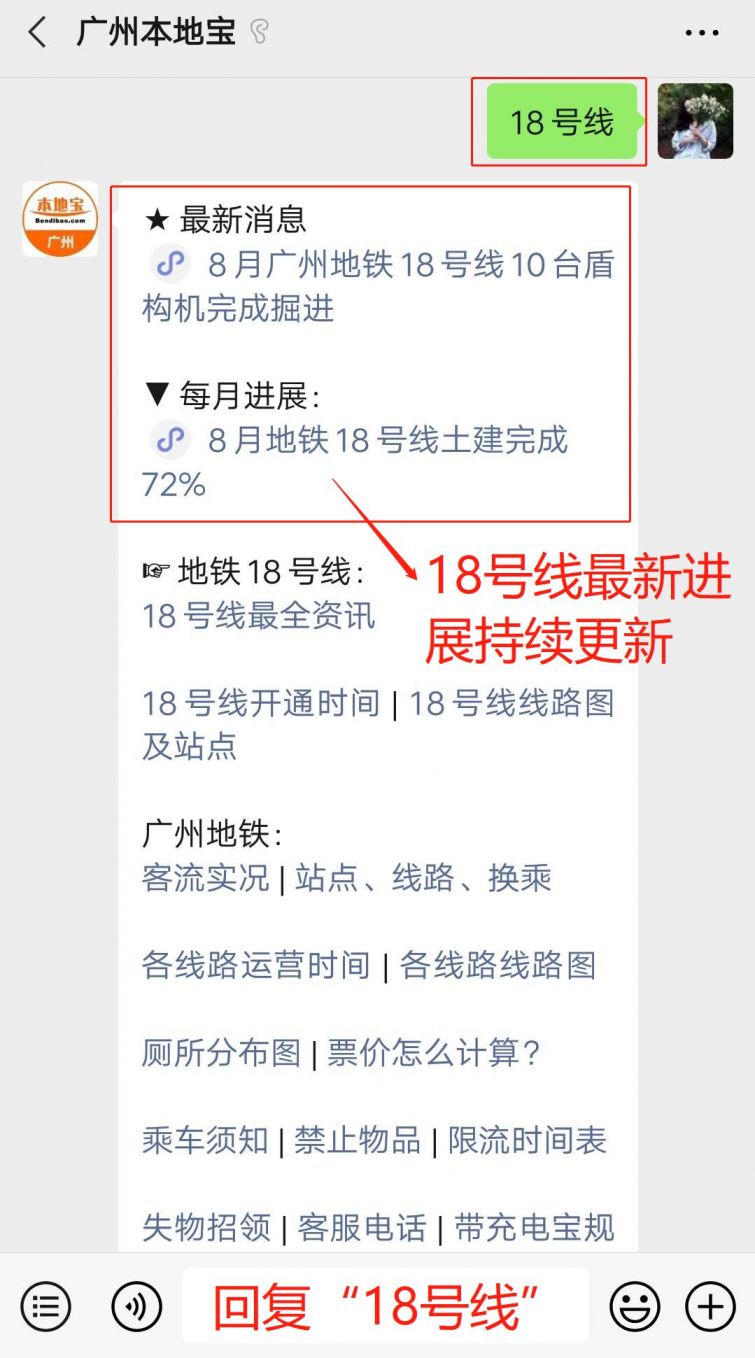Open 各线路线路图

[497, 966]
